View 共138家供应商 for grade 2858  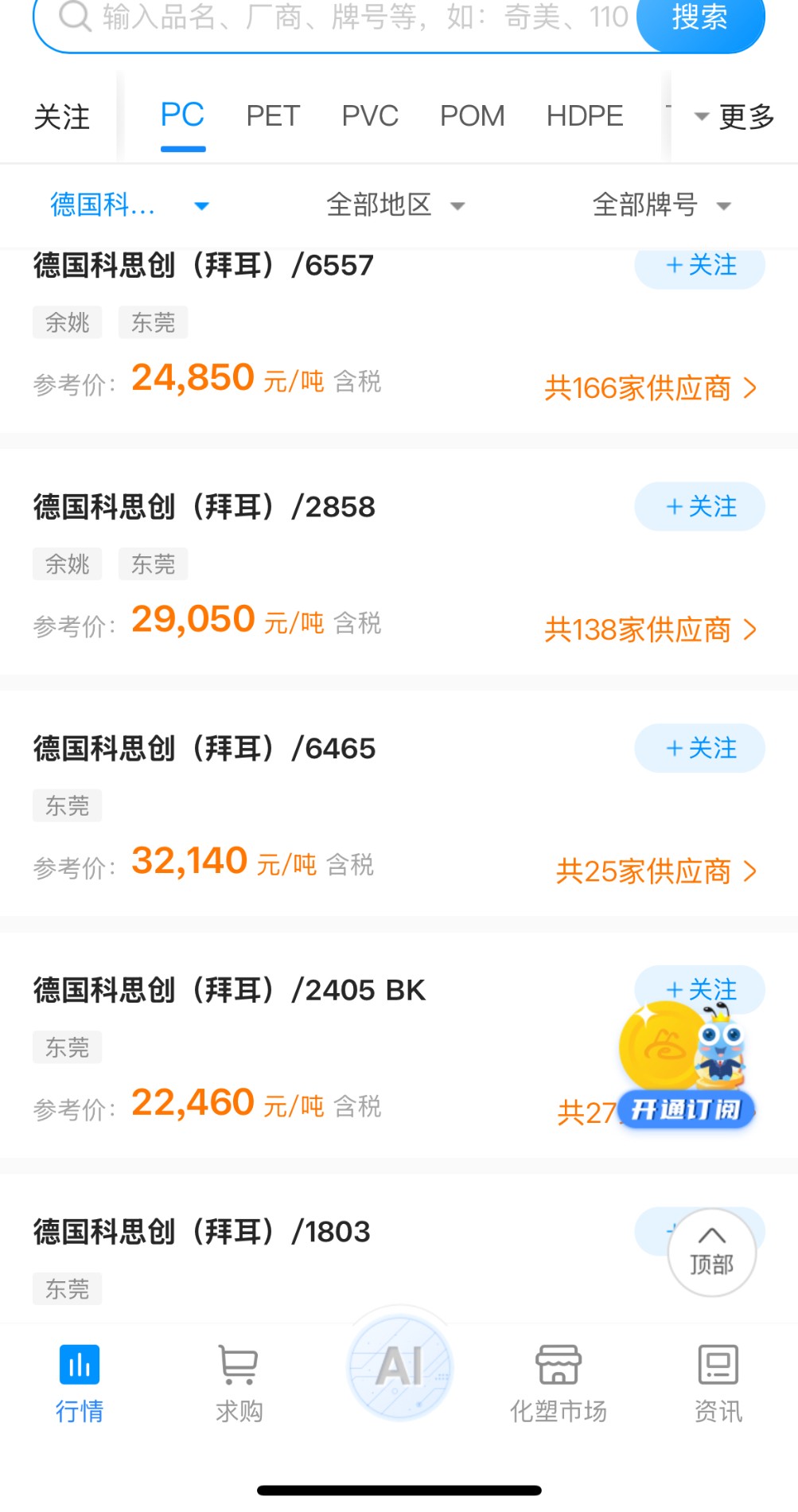649,630
